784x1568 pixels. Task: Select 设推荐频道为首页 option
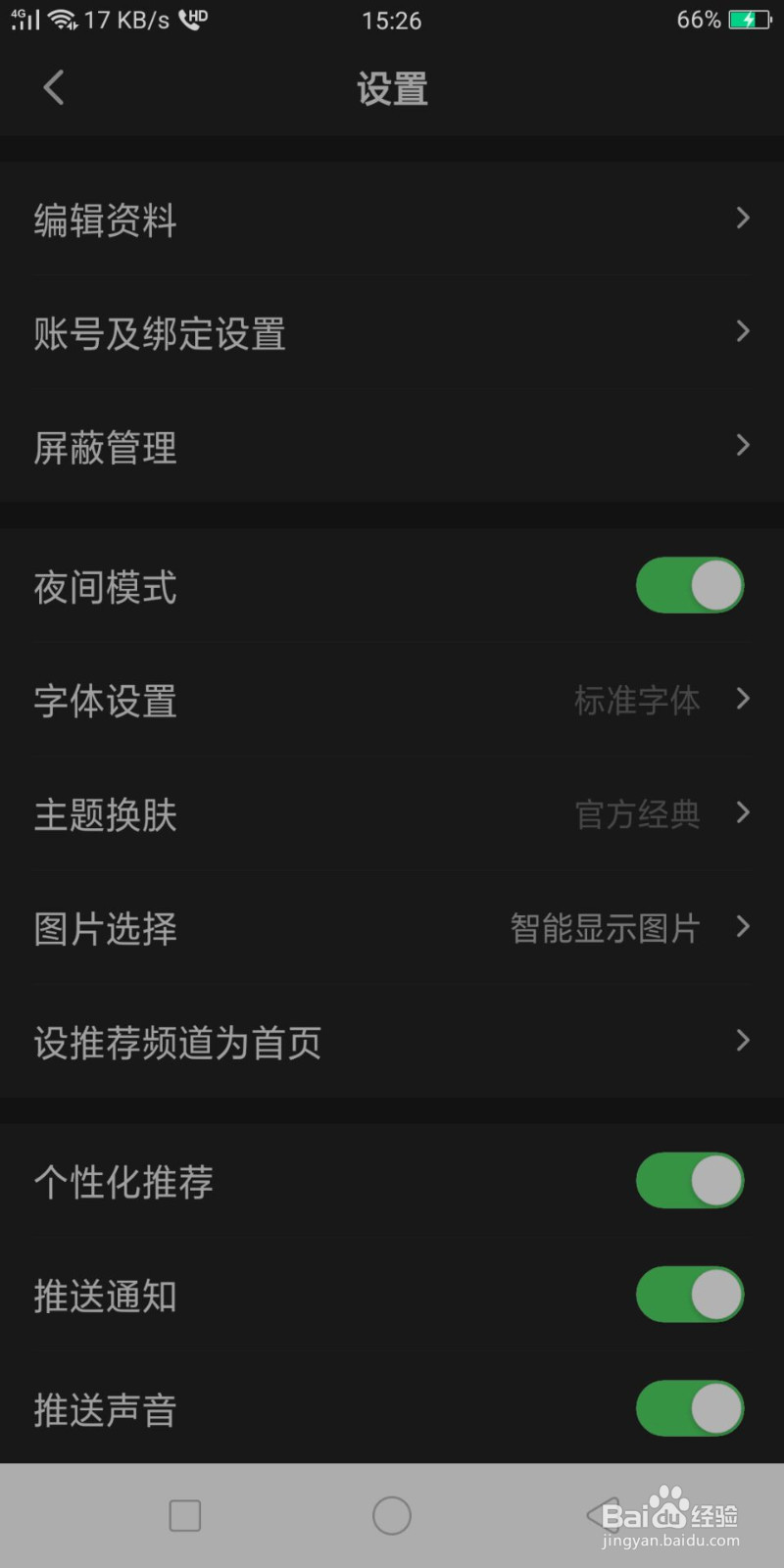pyautogui.click(x=392, y=1042)
